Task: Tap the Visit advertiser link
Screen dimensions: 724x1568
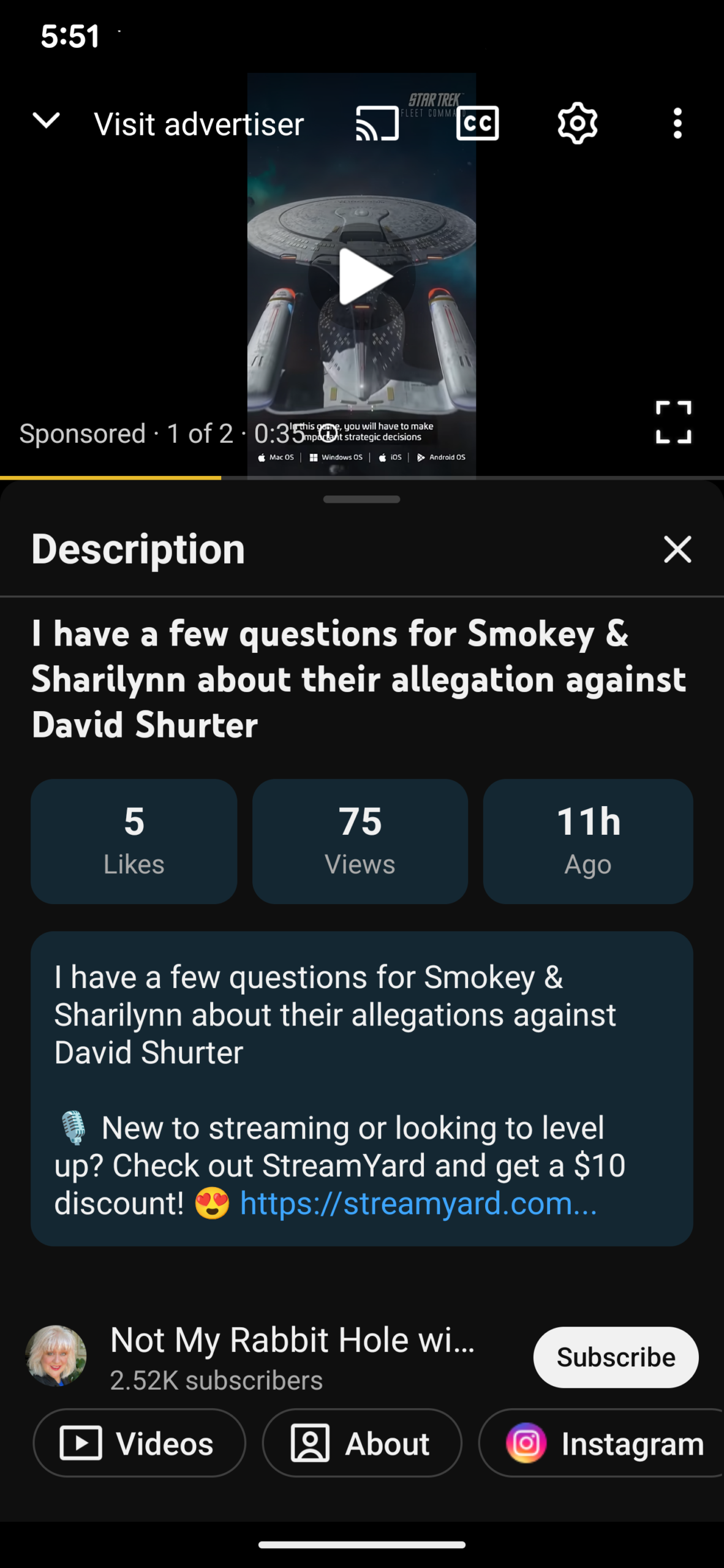Action: pos(198,124)
